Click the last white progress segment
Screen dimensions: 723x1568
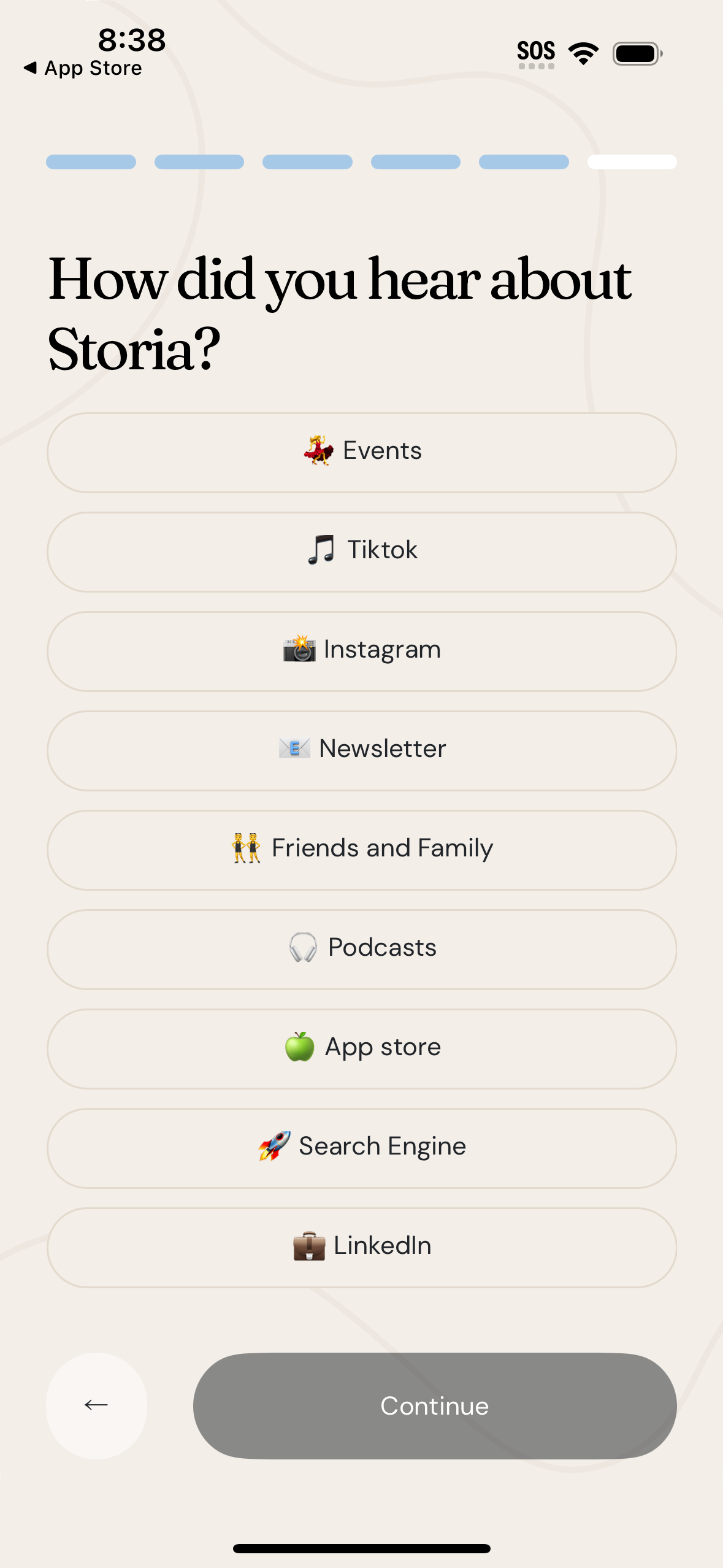coord(632,161)
